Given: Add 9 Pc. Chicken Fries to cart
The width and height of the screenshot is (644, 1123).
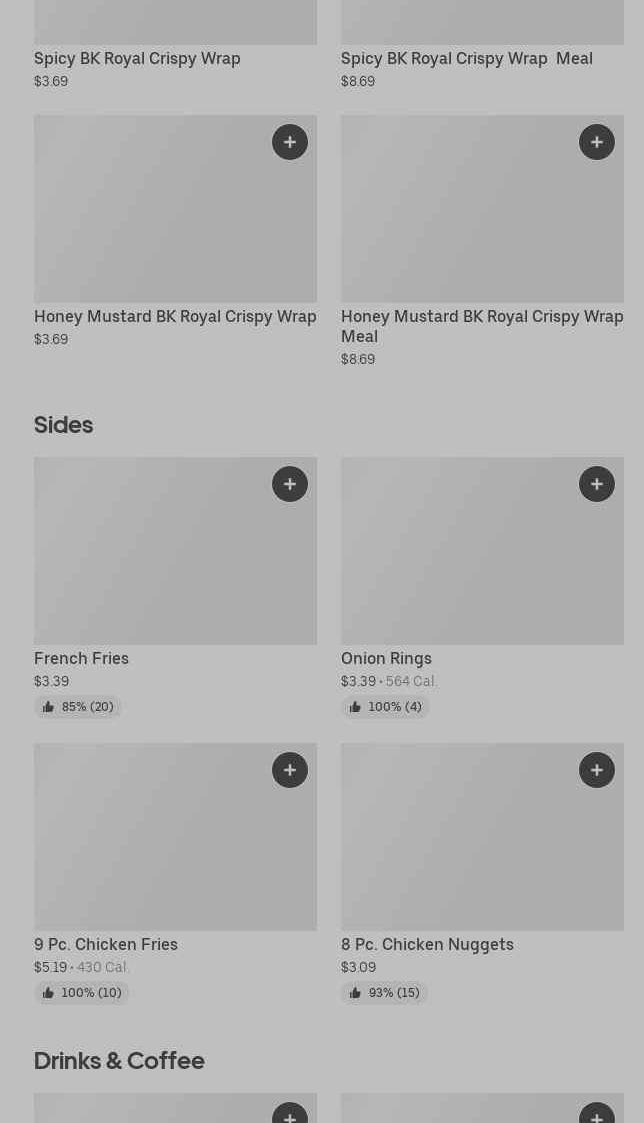Looking at the screenshot, I should coord(290,770).
